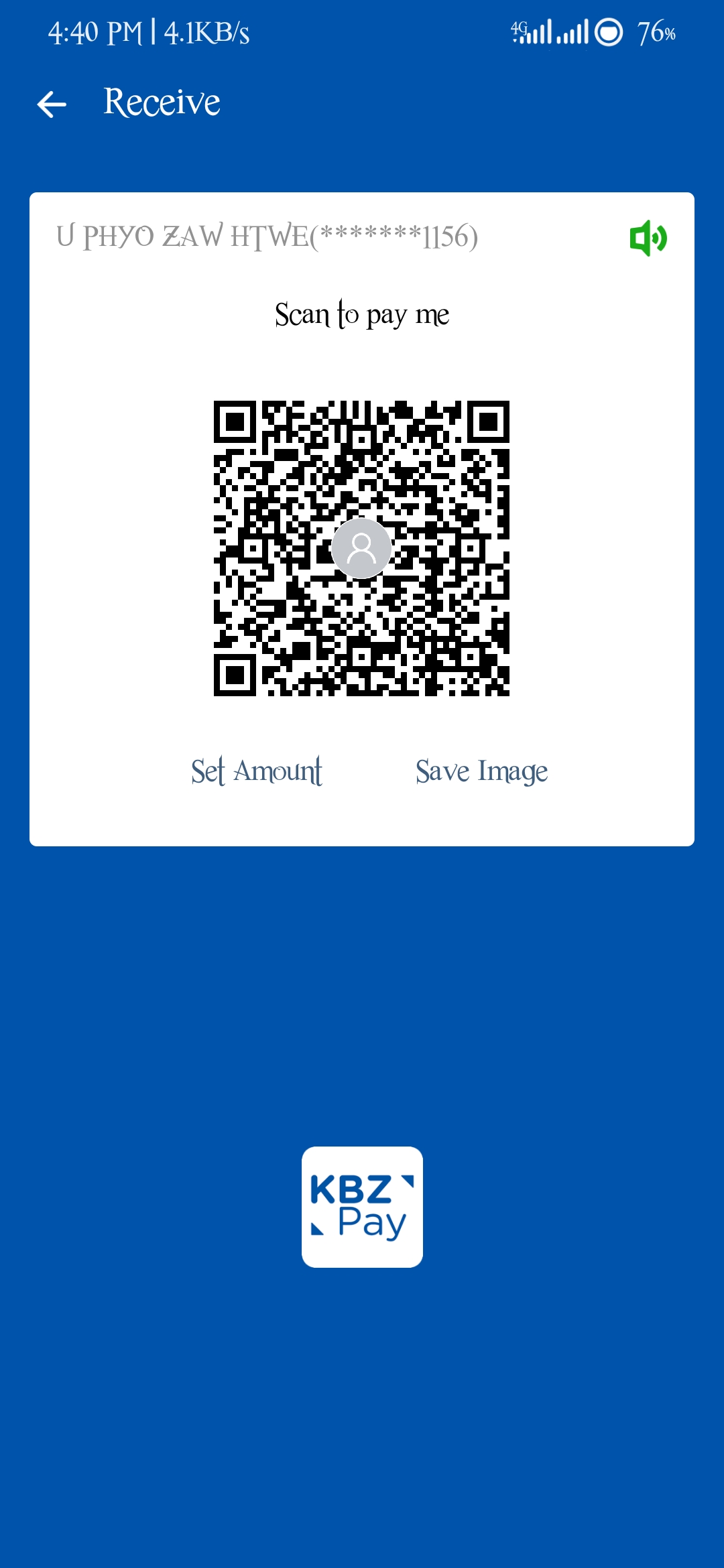Tap the green speaker sound icon
The height and width of the screenshot is (1568, 724).
click(x=648, y=238)
